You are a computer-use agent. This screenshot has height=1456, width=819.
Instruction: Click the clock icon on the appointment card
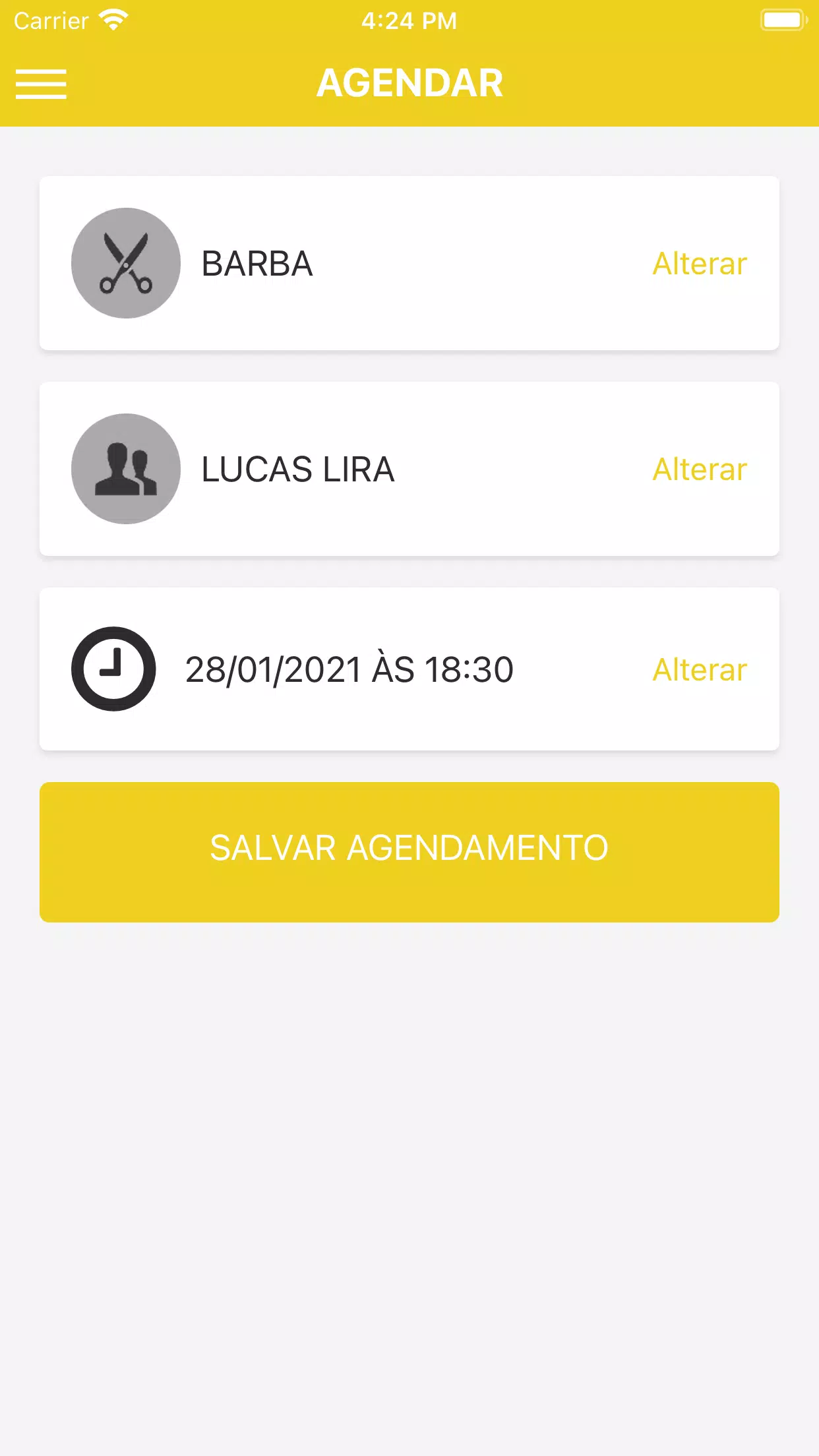click(112, 669)
